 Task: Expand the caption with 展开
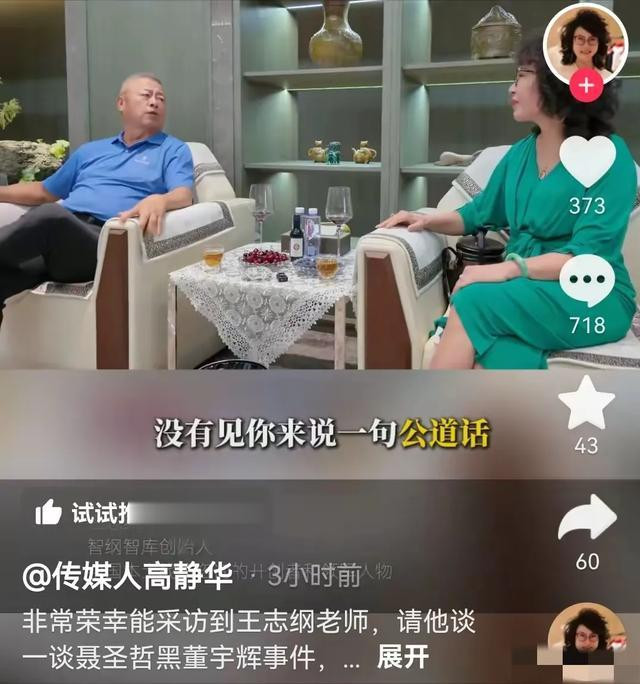click(x=403, y=657)
